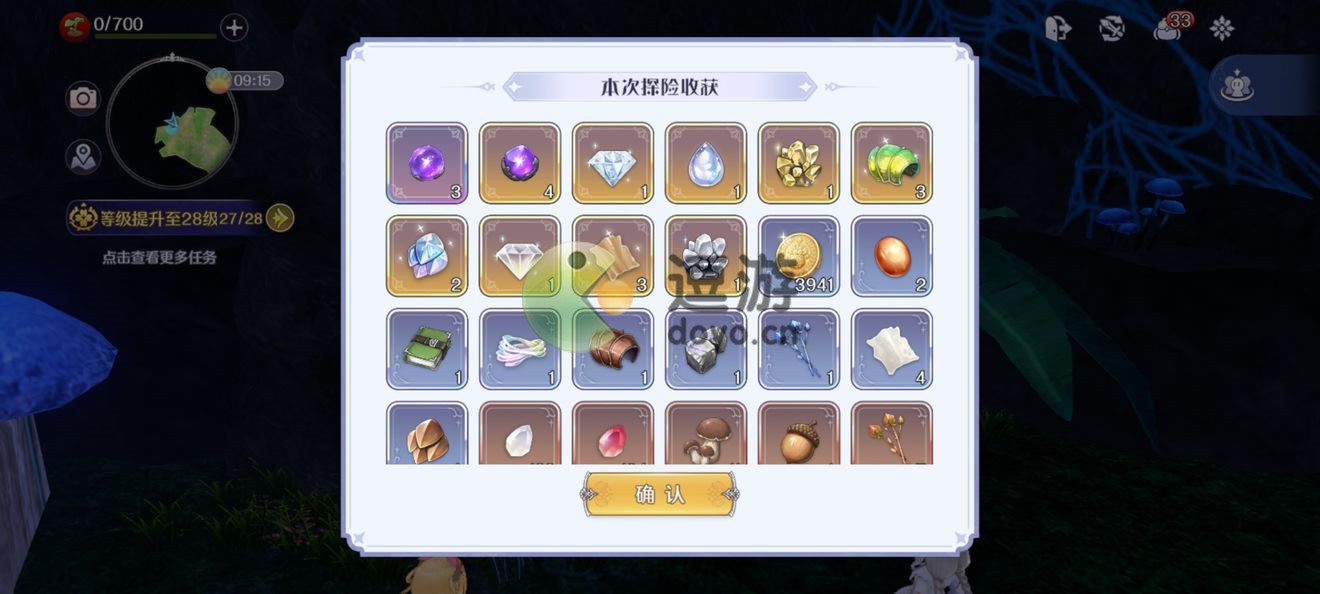The width and height of the screenshot is (1320, 594).
Task: Open the crown tab at the right edge
Action: pyautogui.click(x=1238, y=85)
